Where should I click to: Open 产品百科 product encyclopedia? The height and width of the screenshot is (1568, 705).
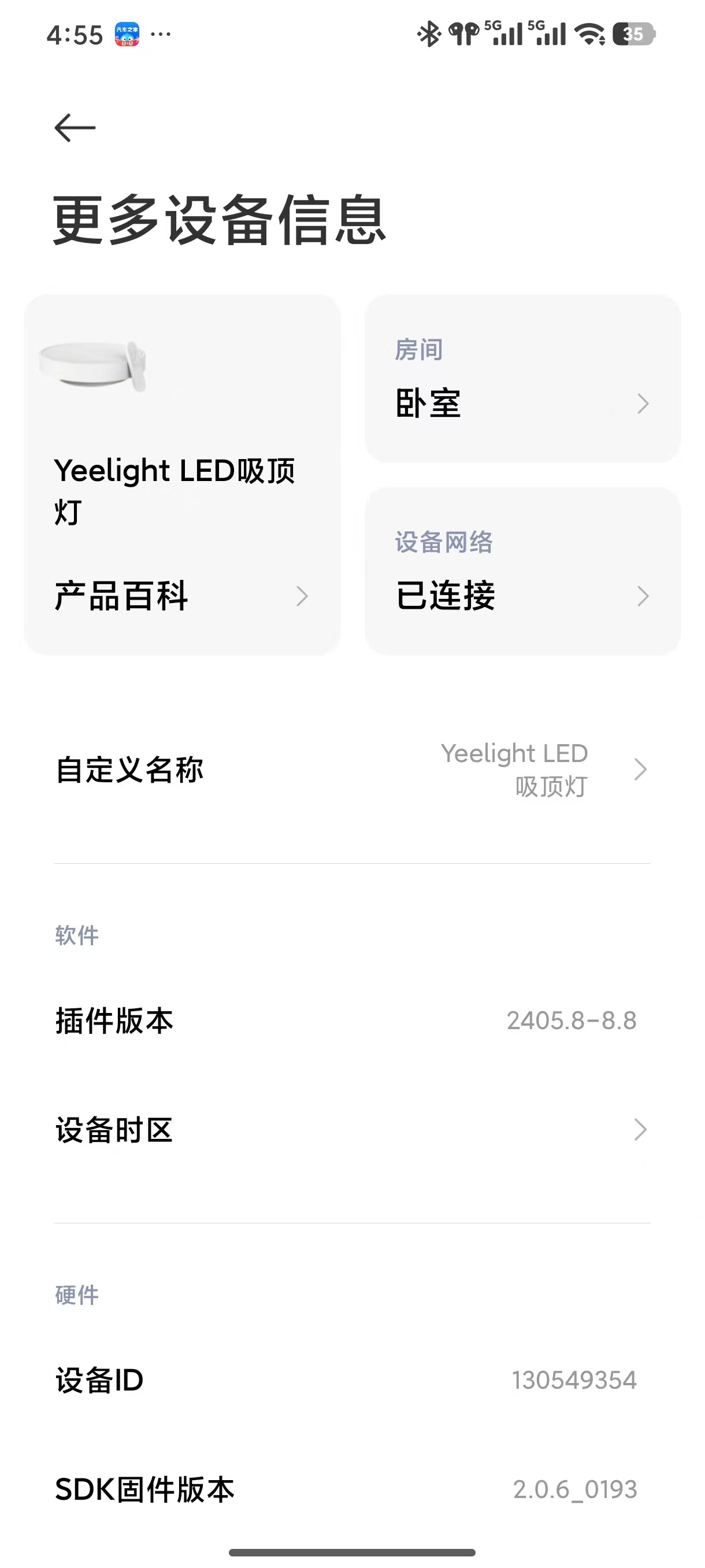[181, 596]
